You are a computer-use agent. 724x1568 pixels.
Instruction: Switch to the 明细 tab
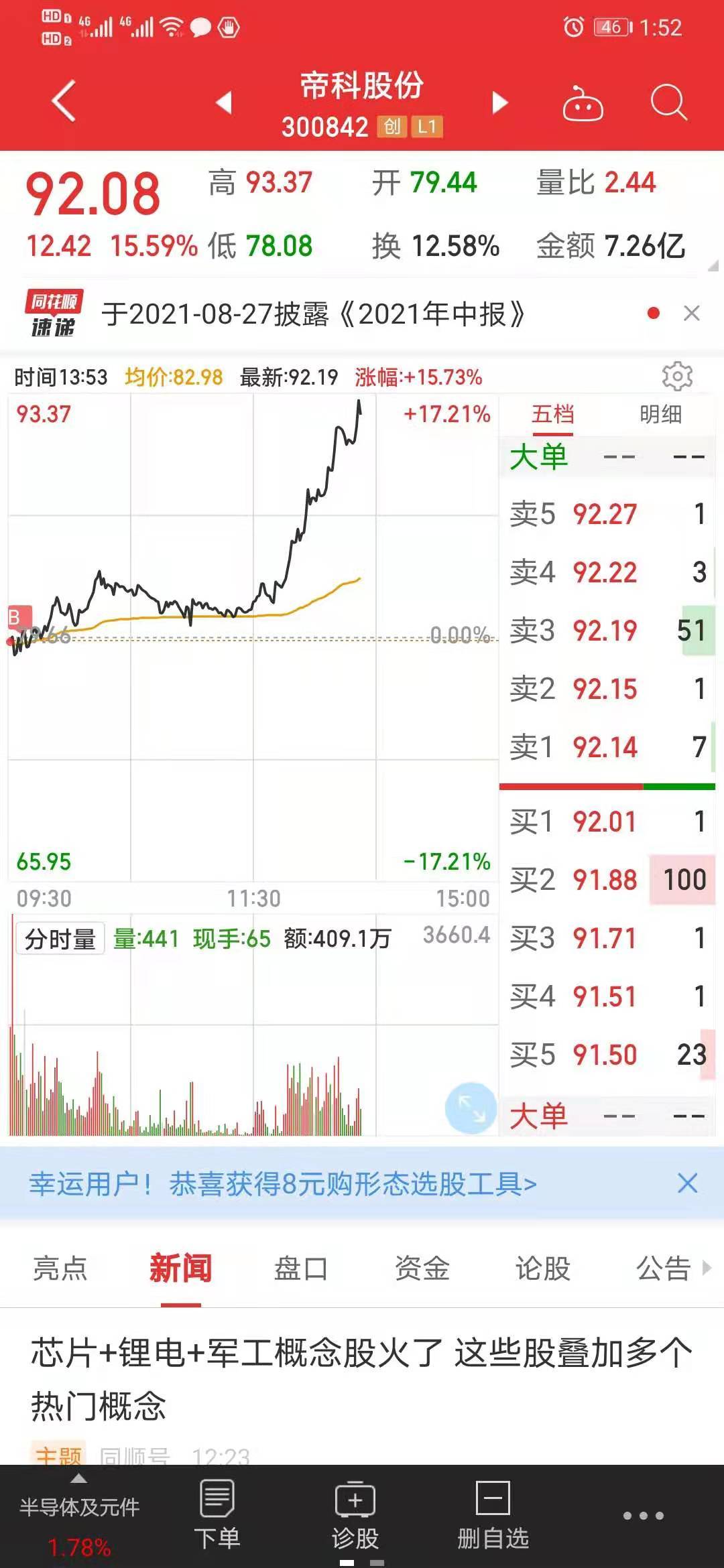pos(660,414)
